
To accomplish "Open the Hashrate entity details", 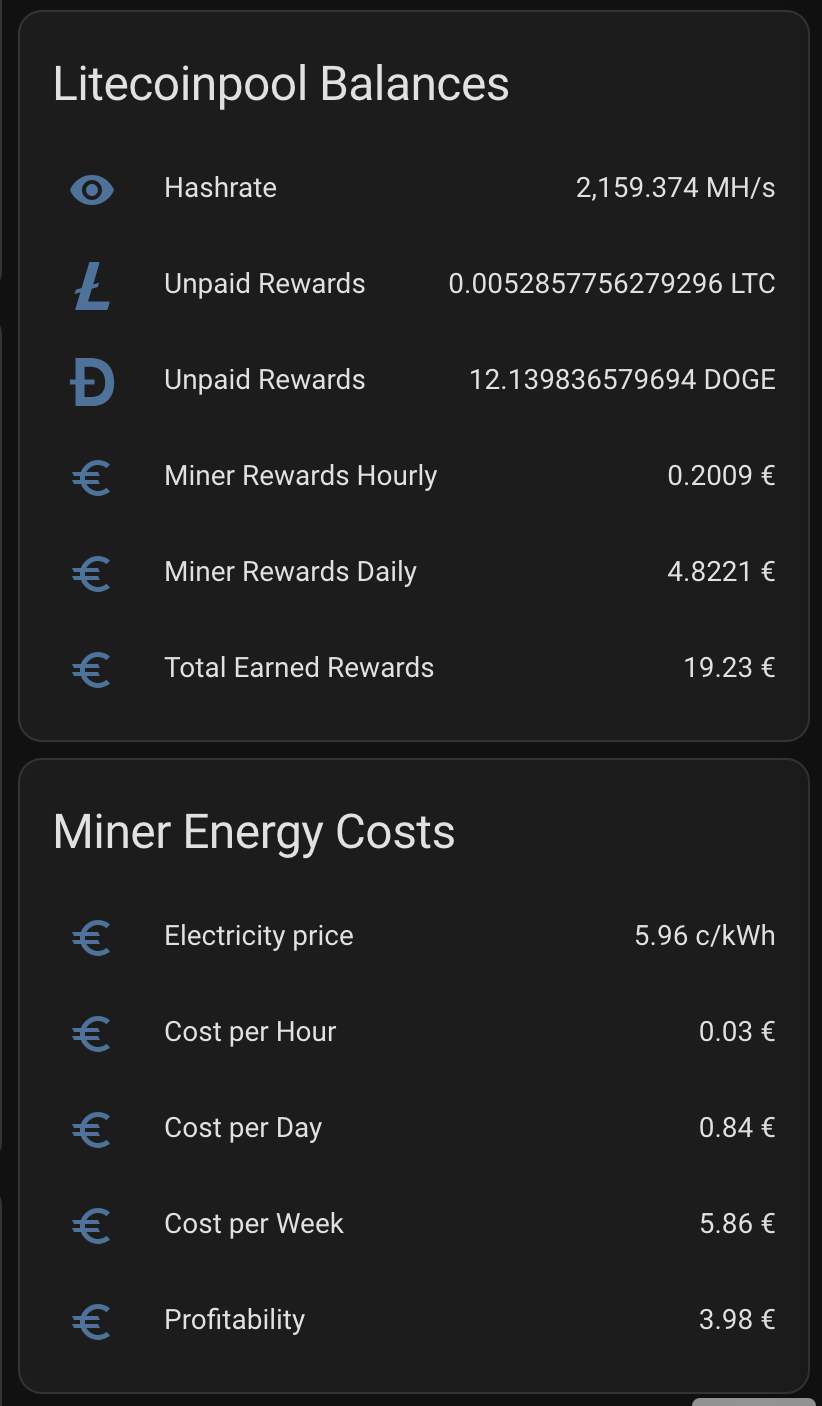I will pos(413,188).
